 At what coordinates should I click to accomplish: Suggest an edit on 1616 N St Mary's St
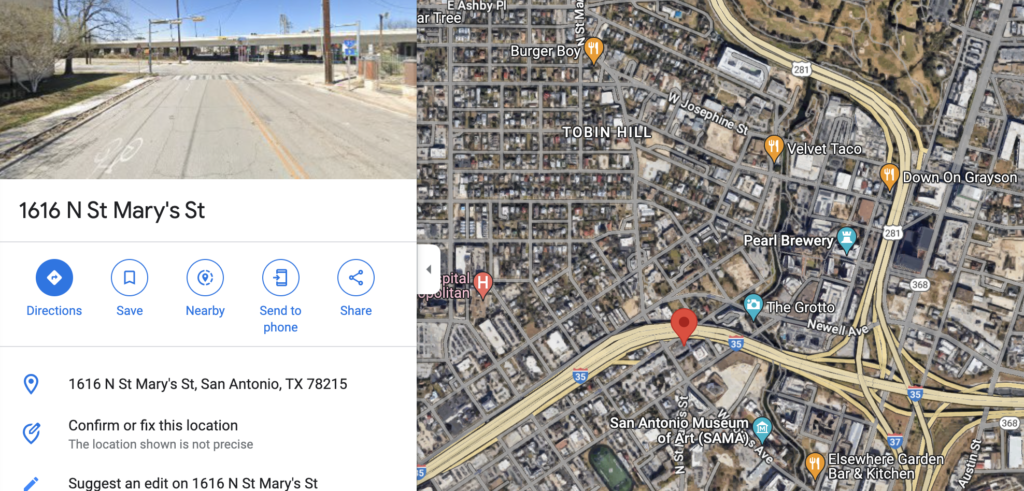pos(192,483)
